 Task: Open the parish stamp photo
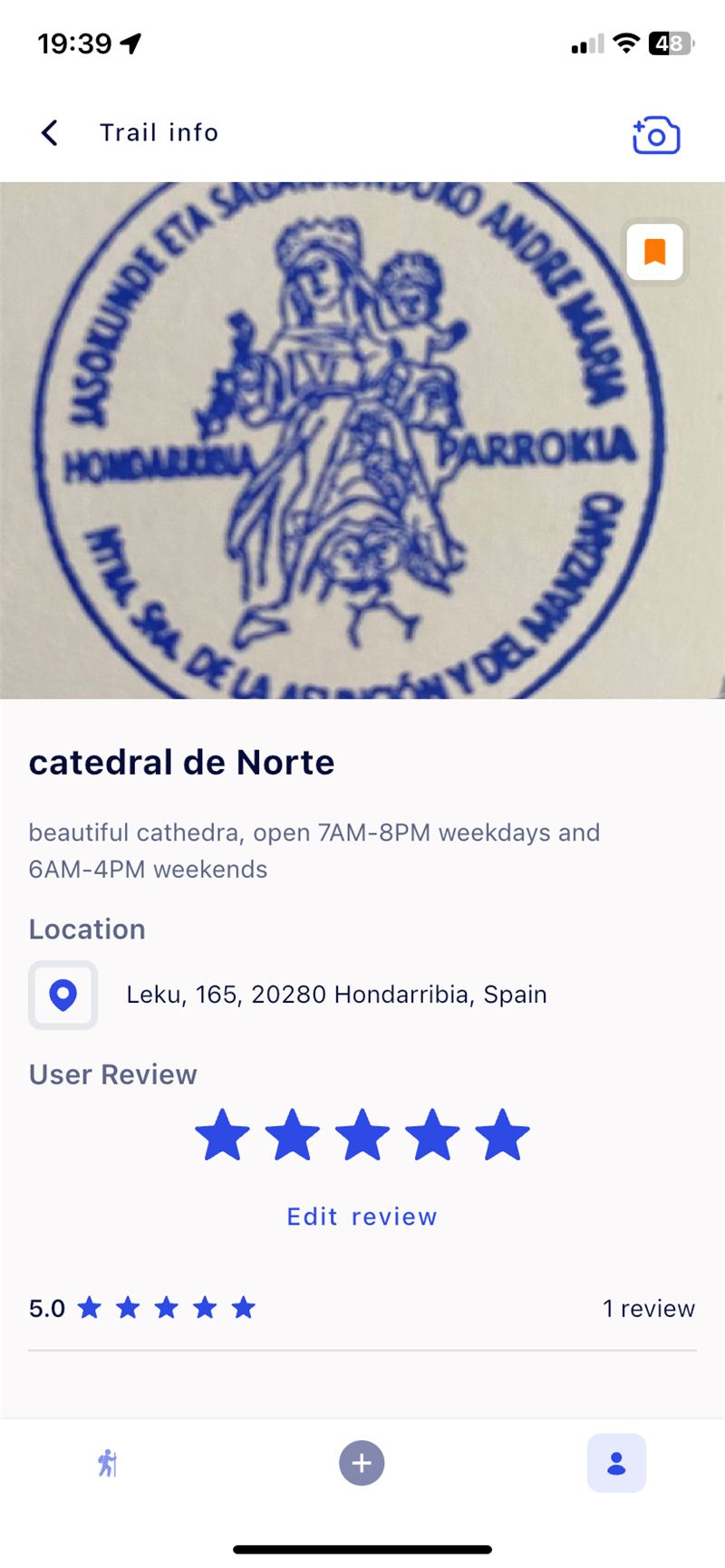[x=362, y=440]
